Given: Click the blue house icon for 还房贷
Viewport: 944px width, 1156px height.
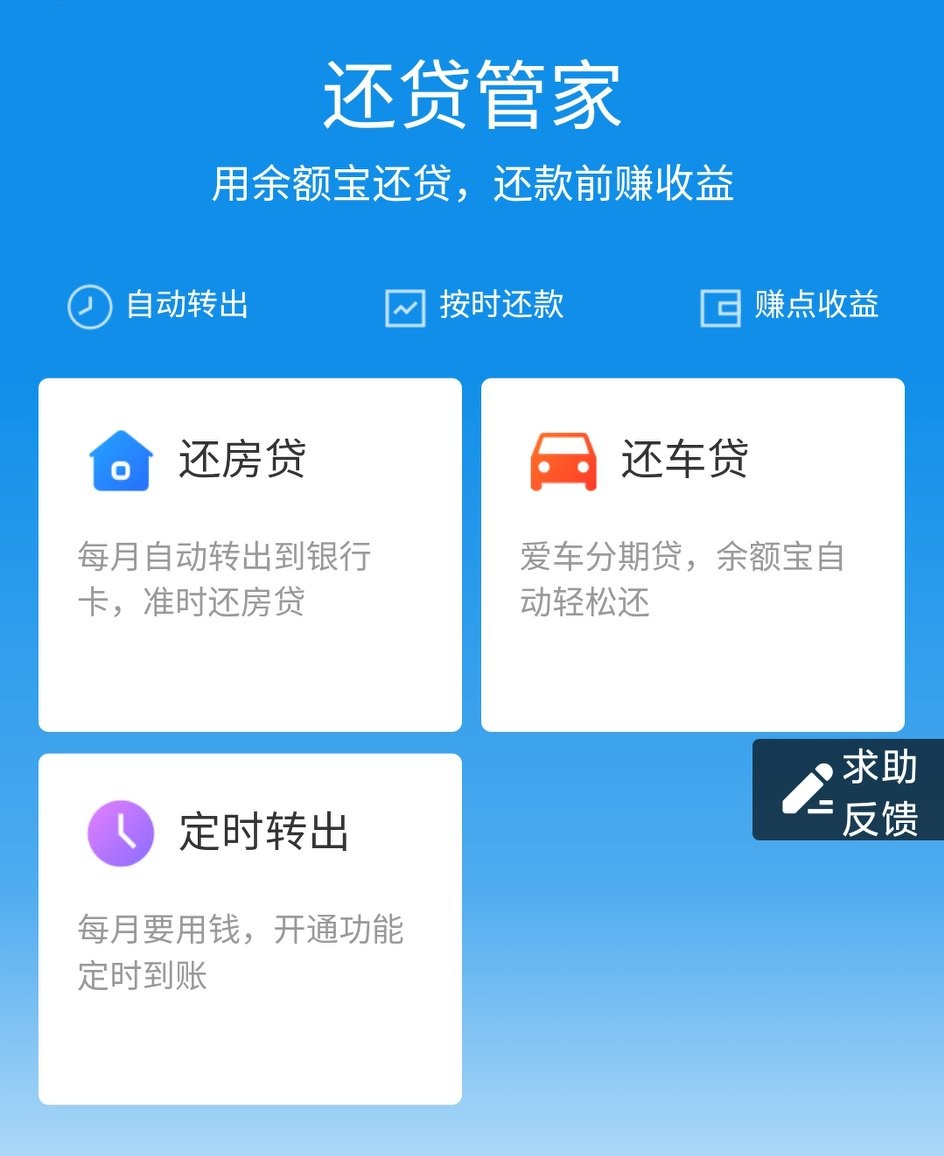Looking at the screenshot, I should (x=122, y=460).
